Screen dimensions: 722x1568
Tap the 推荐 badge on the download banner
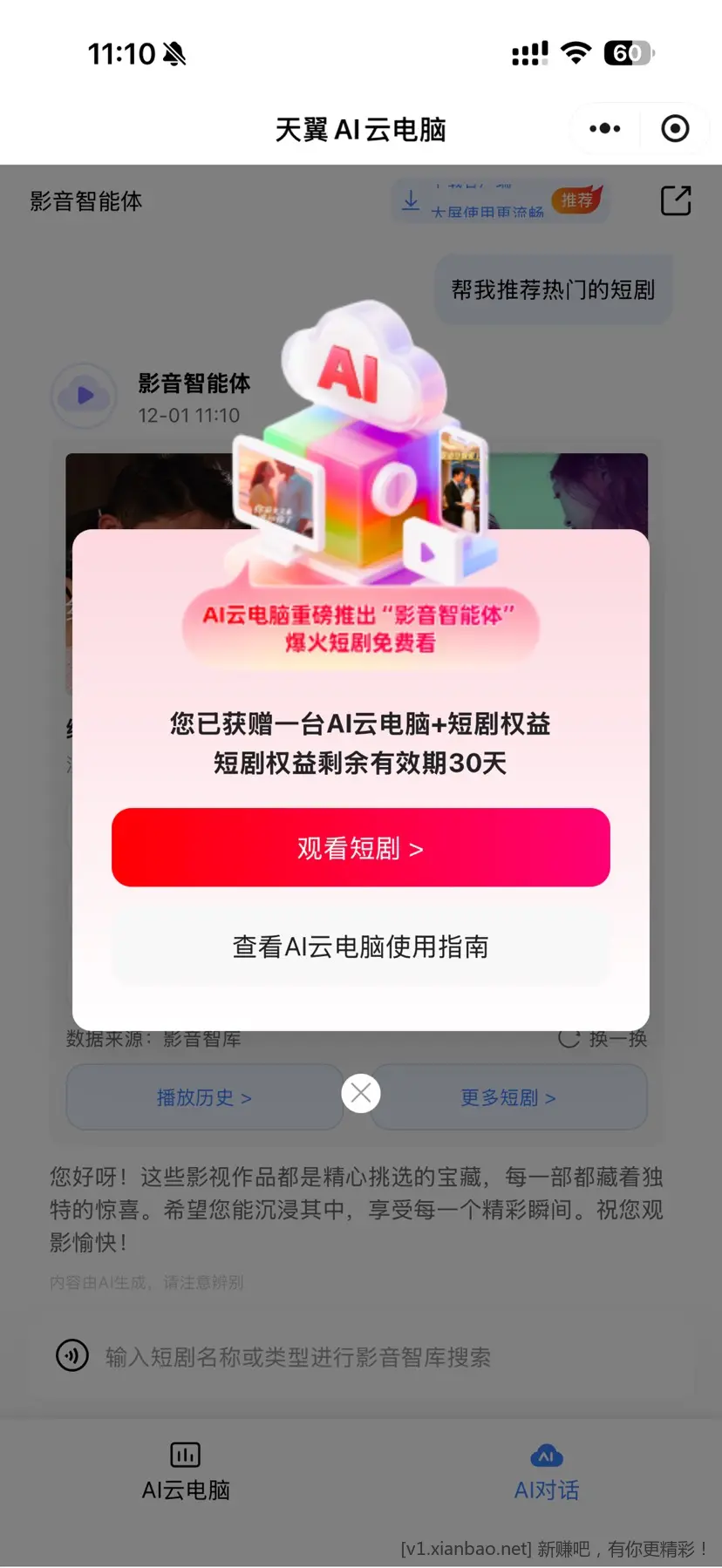click(579, 198)
